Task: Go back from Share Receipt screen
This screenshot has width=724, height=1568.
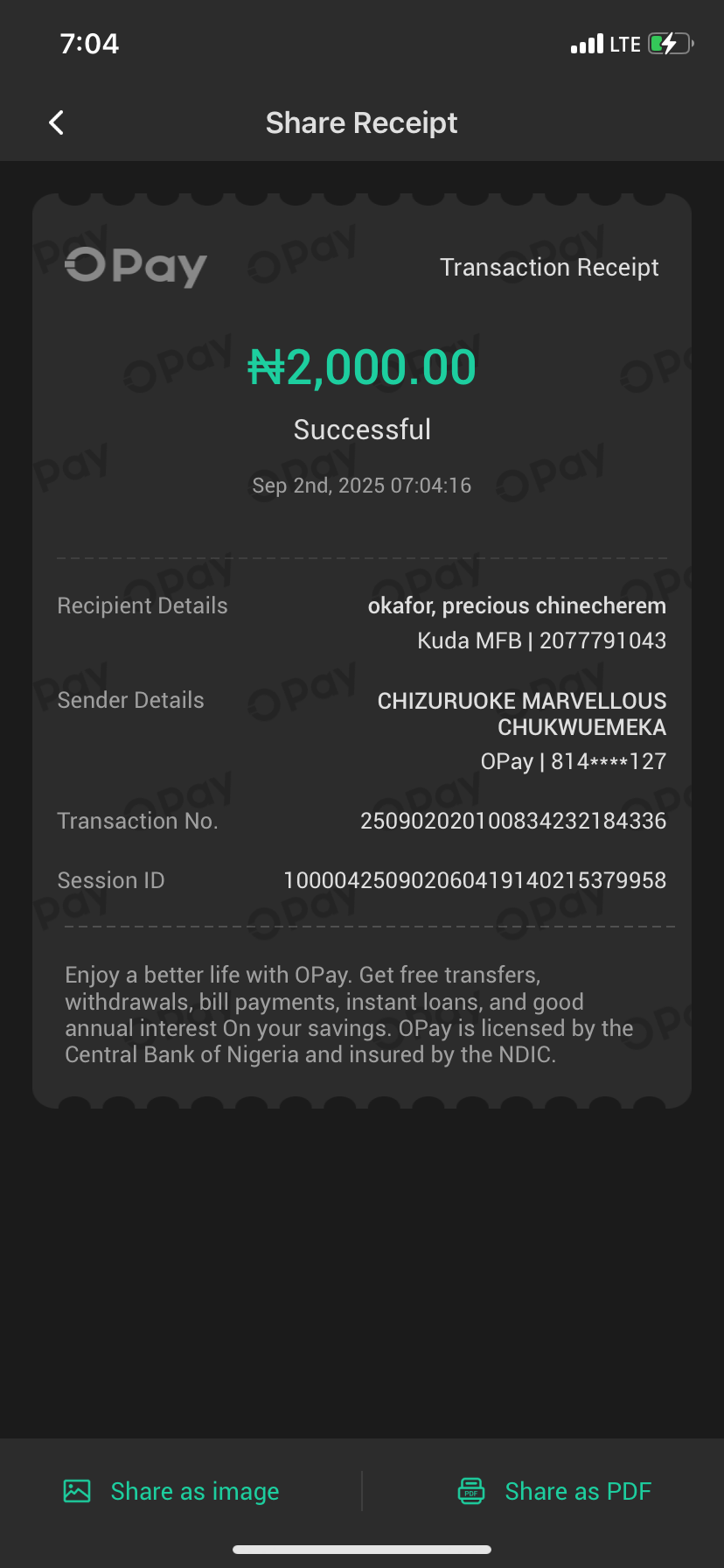Action: (57, 123)
